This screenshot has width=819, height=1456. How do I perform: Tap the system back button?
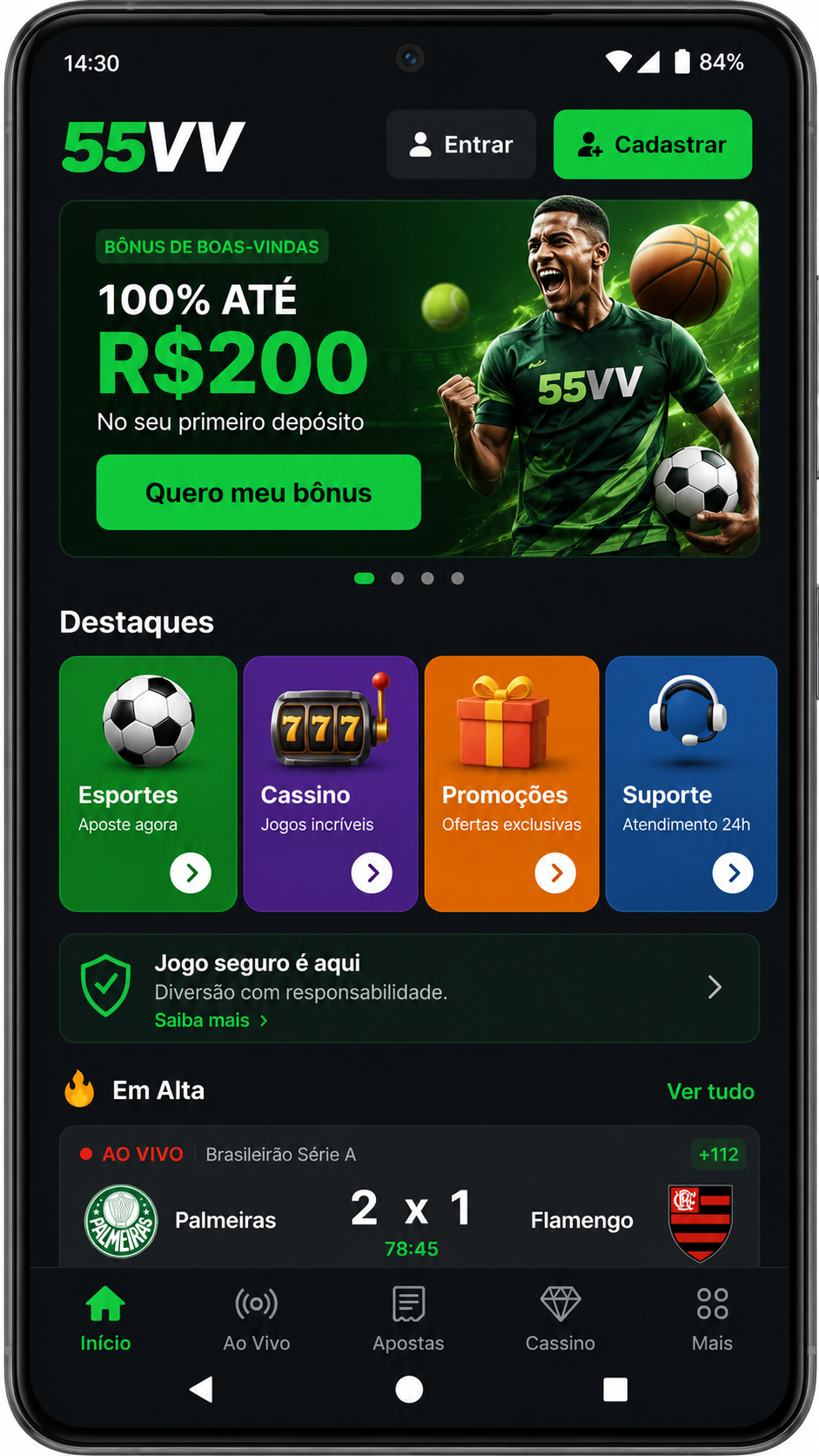tap(201, 1389)
